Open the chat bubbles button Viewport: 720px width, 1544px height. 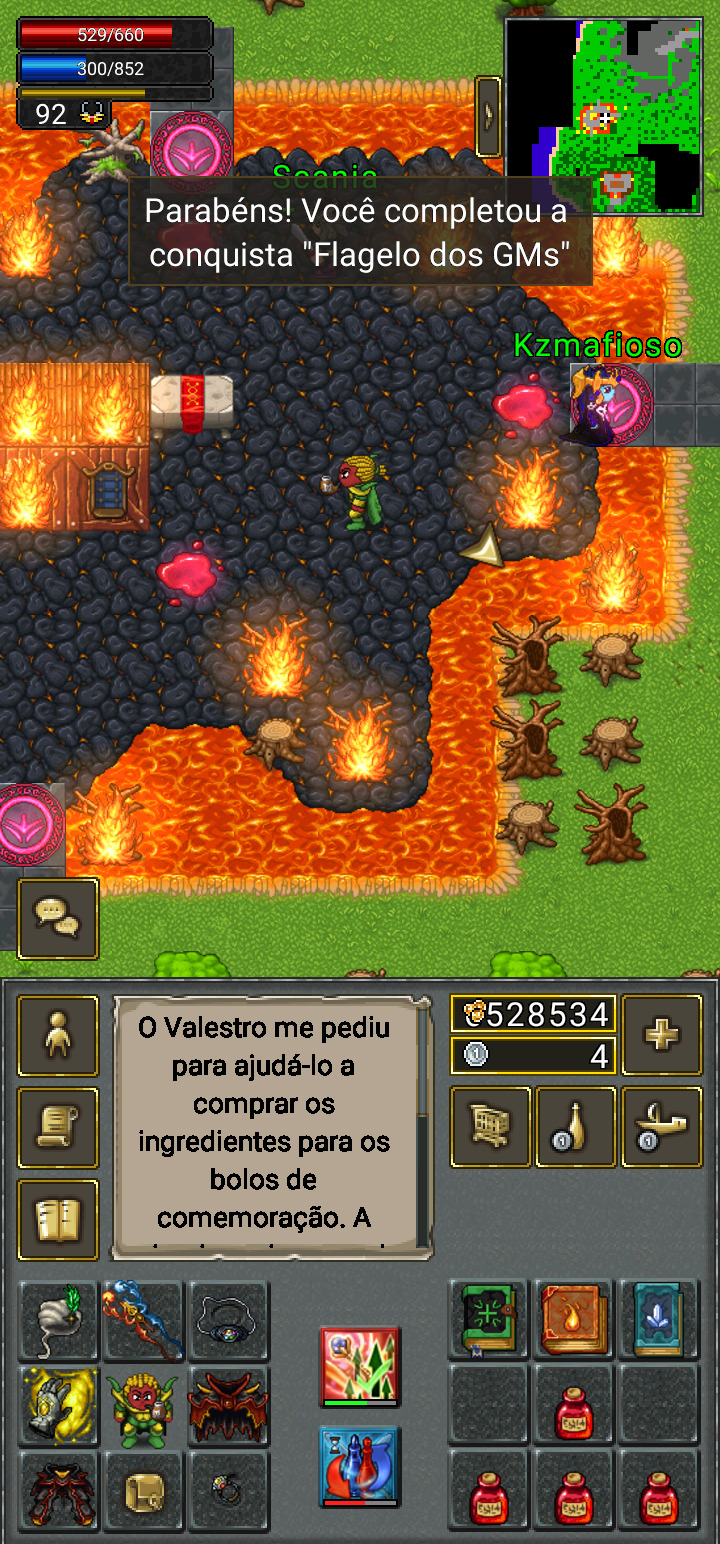[58, 919]
